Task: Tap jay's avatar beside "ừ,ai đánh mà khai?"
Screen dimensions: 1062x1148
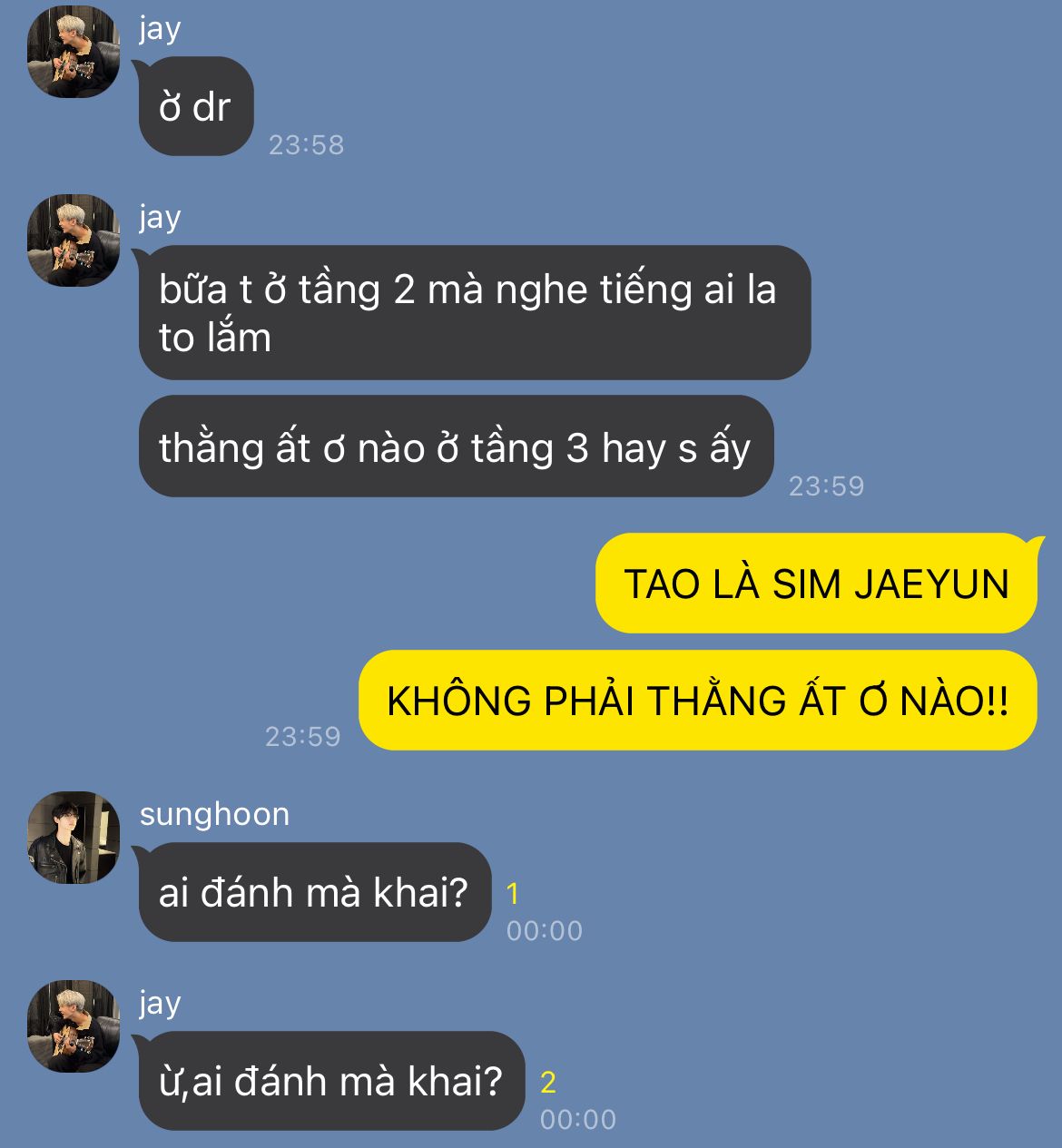Action: (x=74, y=1026)
